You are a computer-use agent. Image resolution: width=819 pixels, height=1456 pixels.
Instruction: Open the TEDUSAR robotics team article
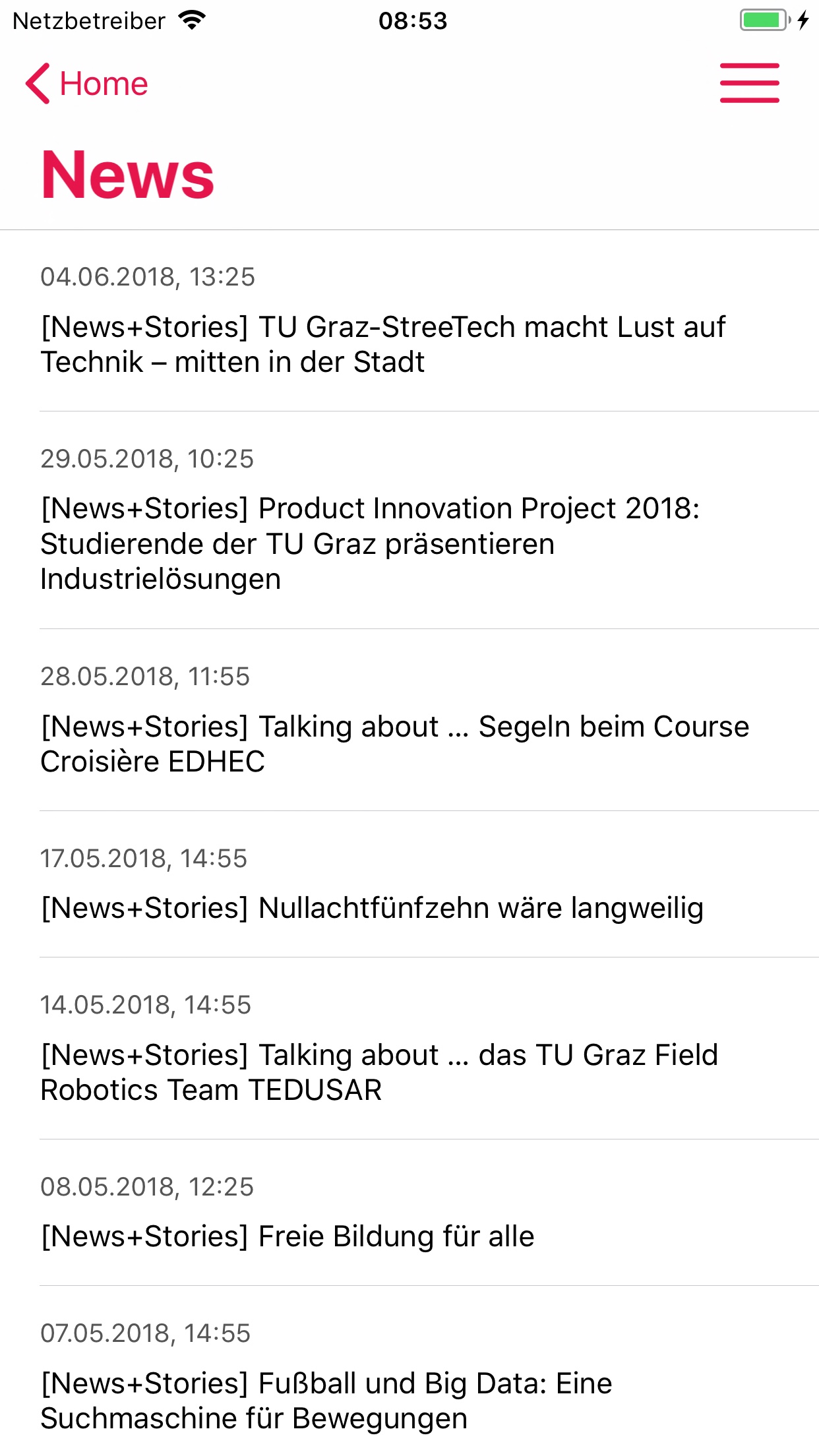click(x=379, y=1073)
